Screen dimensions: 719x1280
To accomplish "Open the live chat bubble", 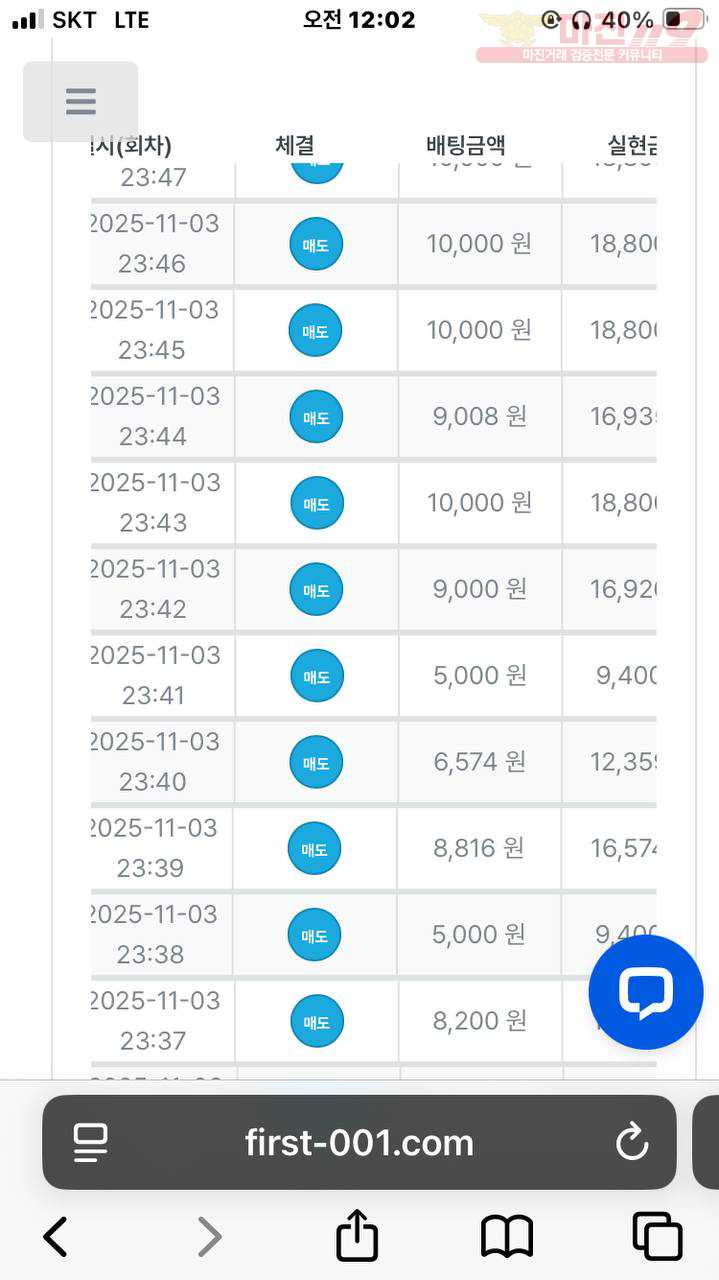I will pos(645,992).
